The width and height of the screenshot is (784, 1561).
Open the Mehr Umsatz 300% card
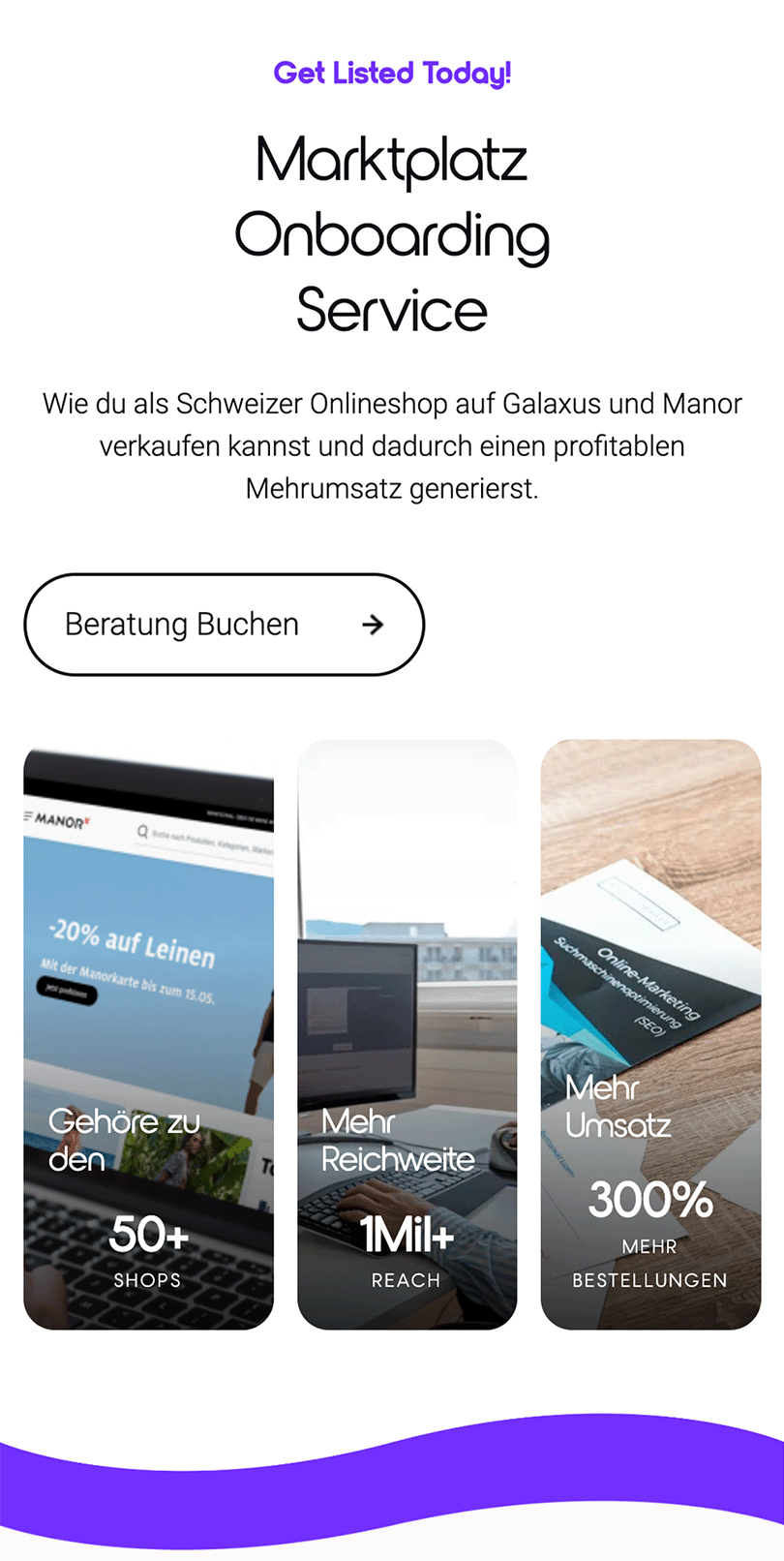click(x=650, y=1036)
